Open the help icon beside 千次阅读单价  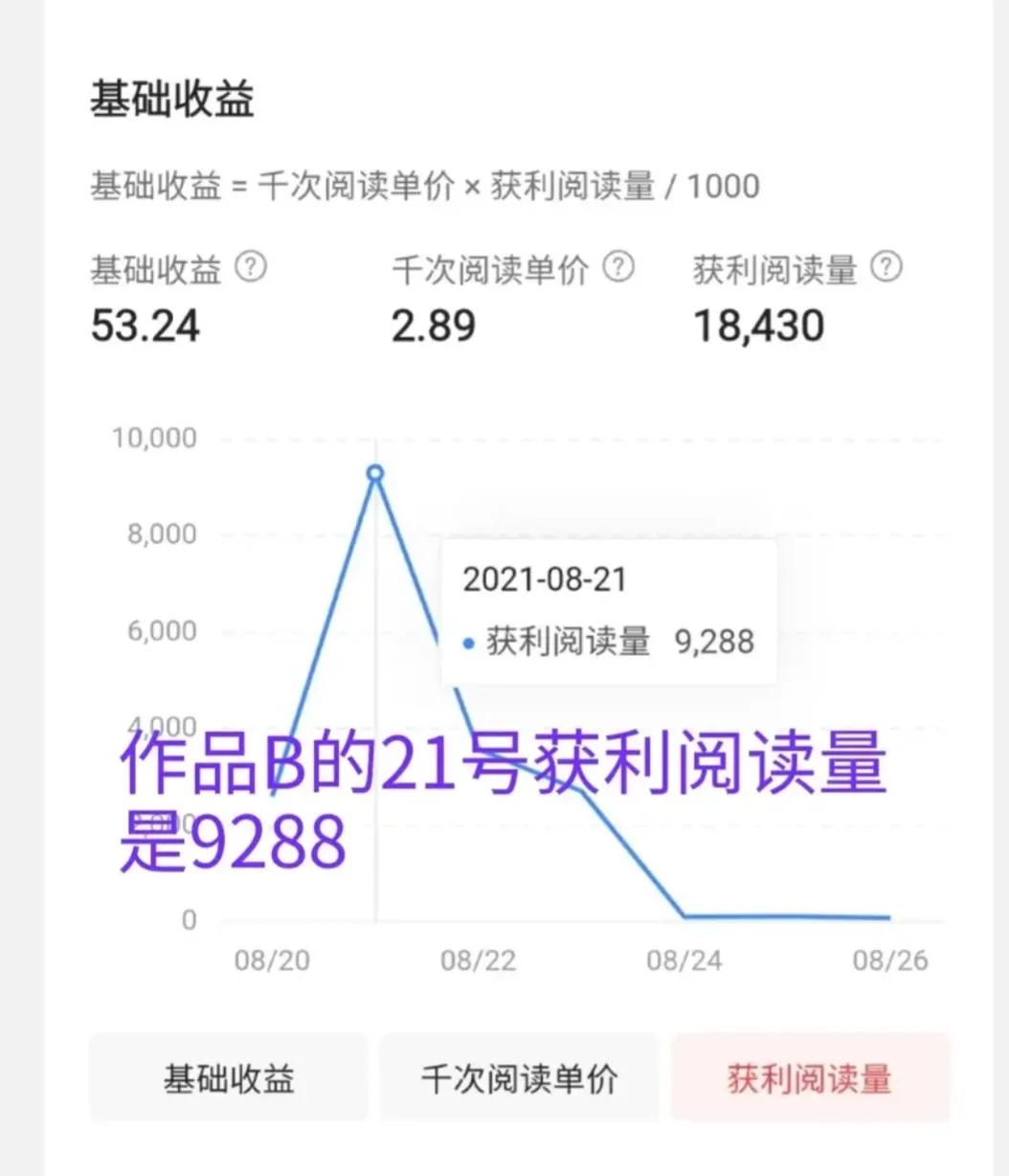pyautogui.click(x=620, y=269)
